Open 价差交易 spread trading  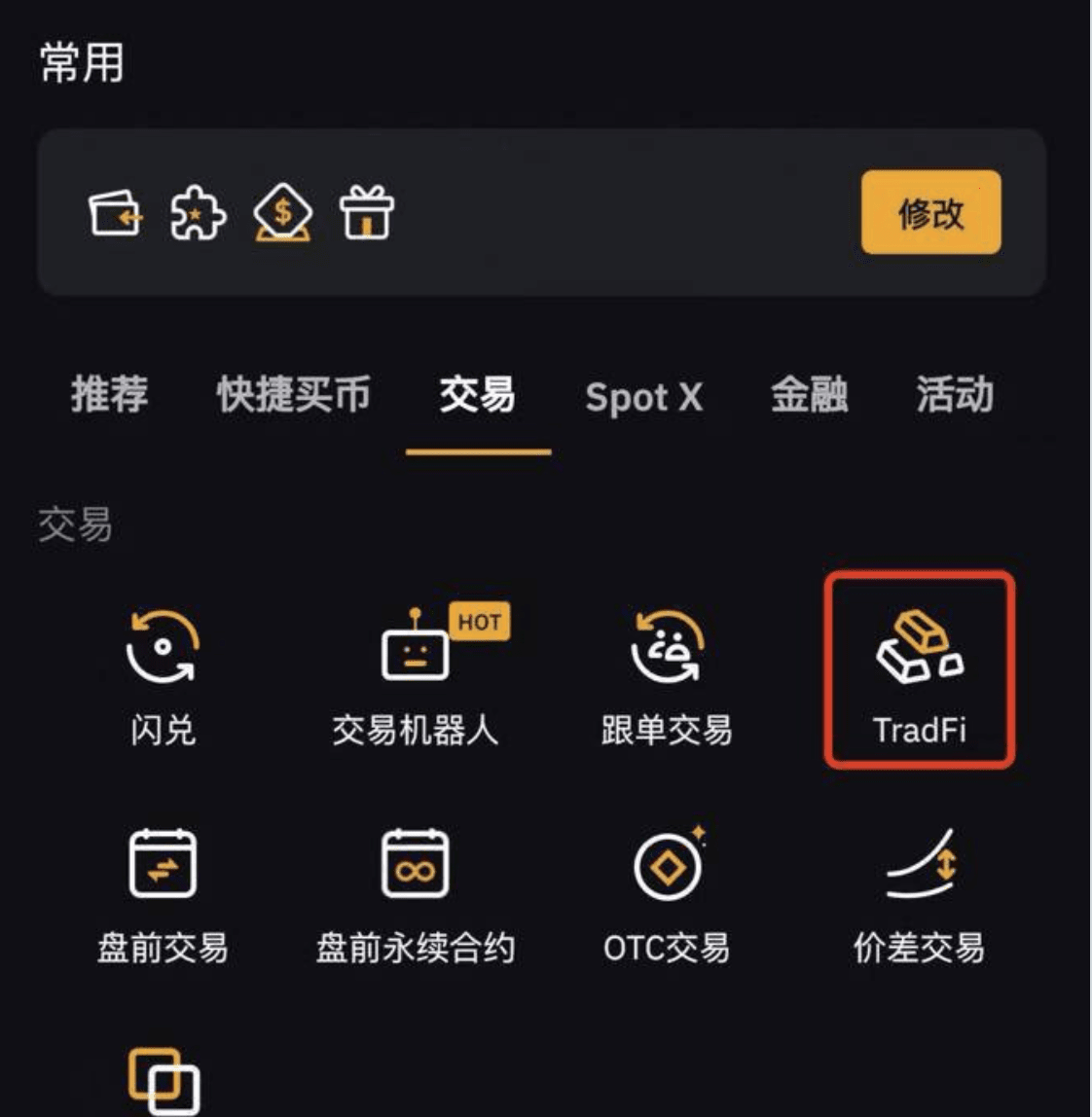point(919,893)
